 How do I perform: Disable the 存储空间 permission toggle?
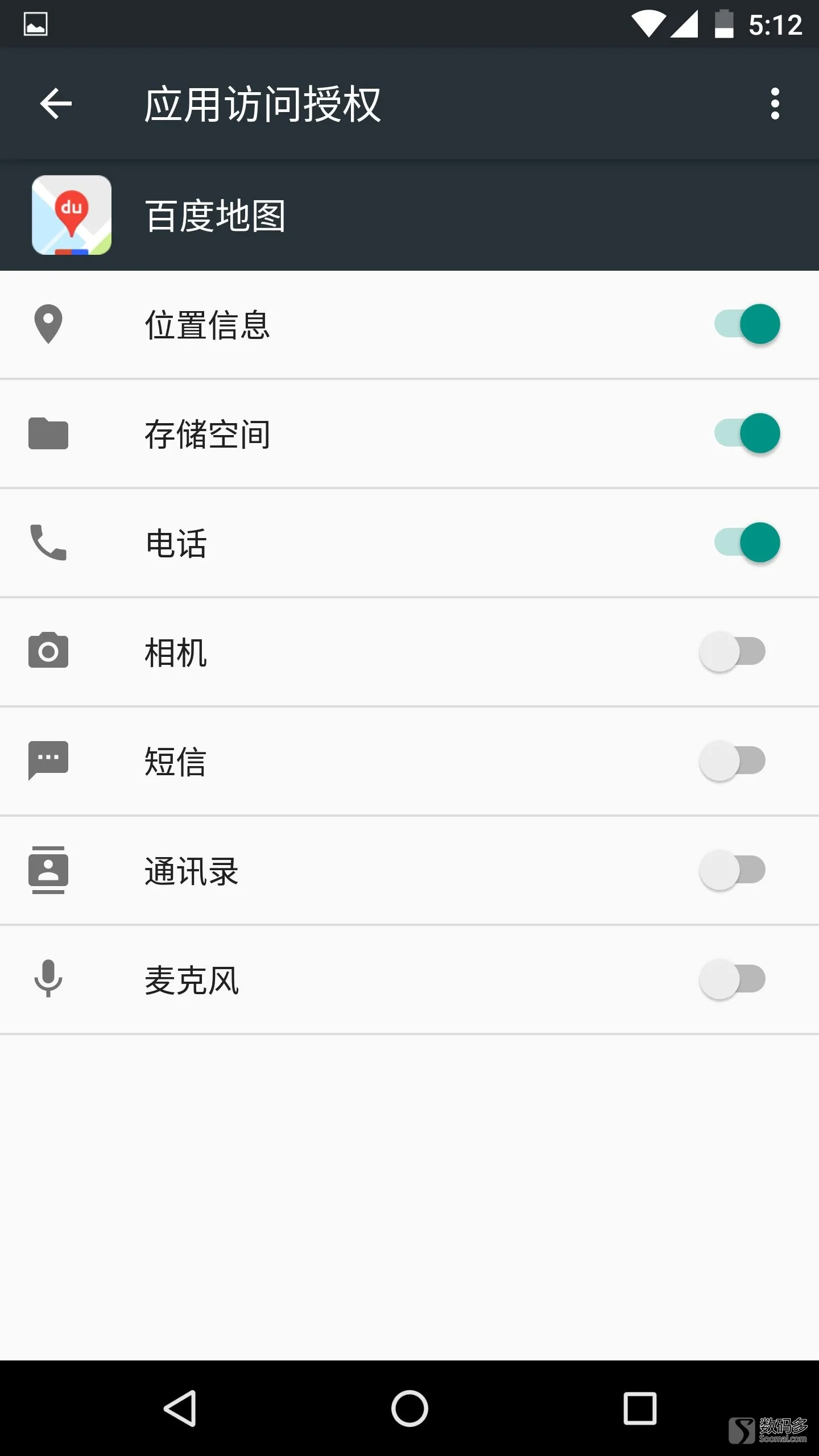click(x=747, y=433)
